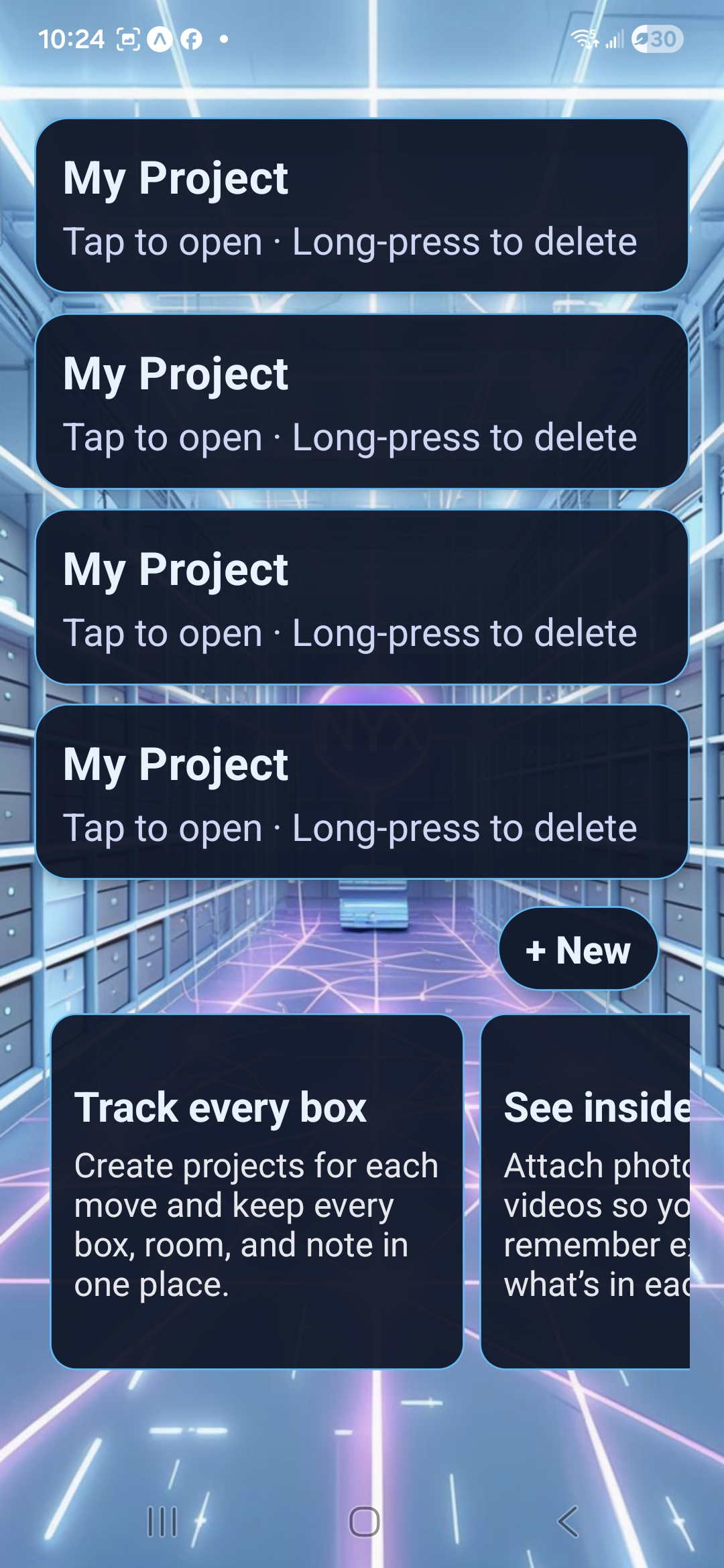Create a new project with + New

tap(578, 950)
